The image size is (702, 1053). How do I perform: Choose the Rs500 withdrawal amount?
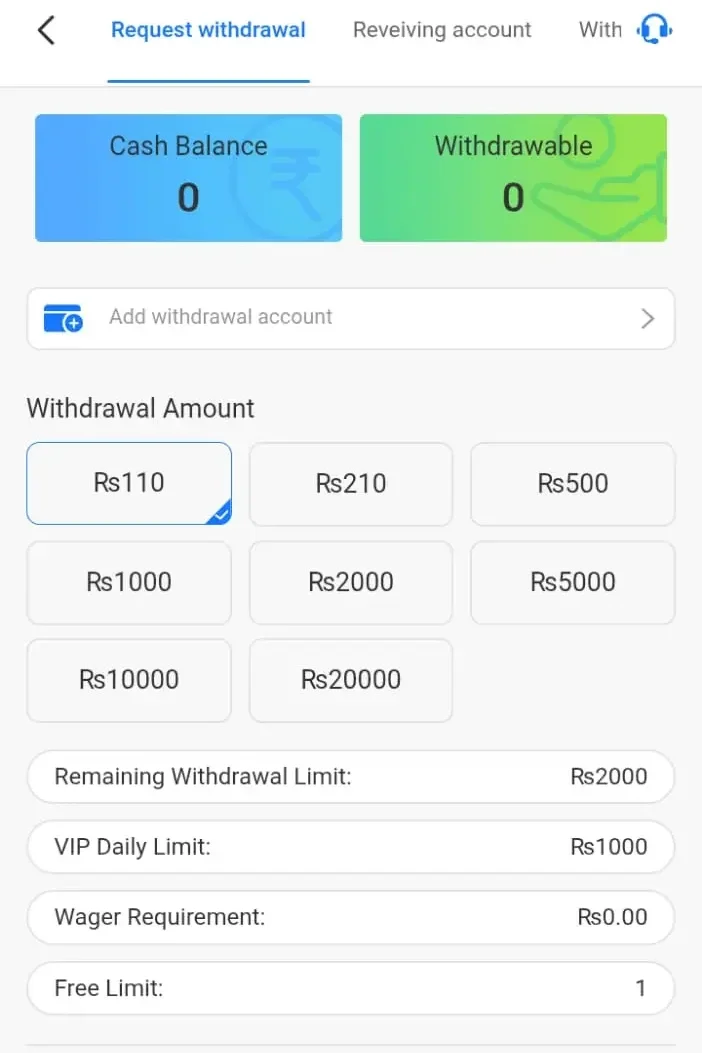click(x=573, y=484)
